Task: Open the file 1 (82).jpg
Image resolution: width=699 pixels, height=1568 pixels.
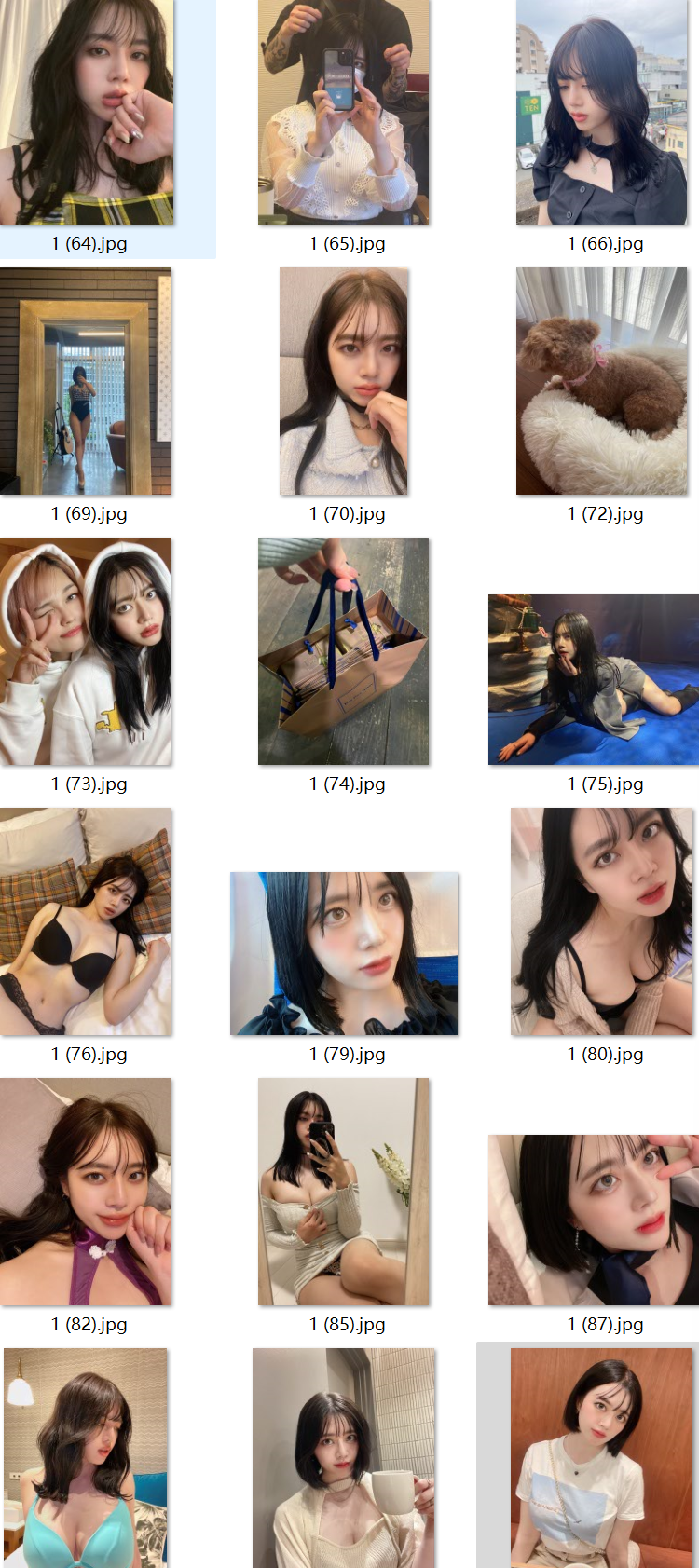Action: tap(86, 1192)
